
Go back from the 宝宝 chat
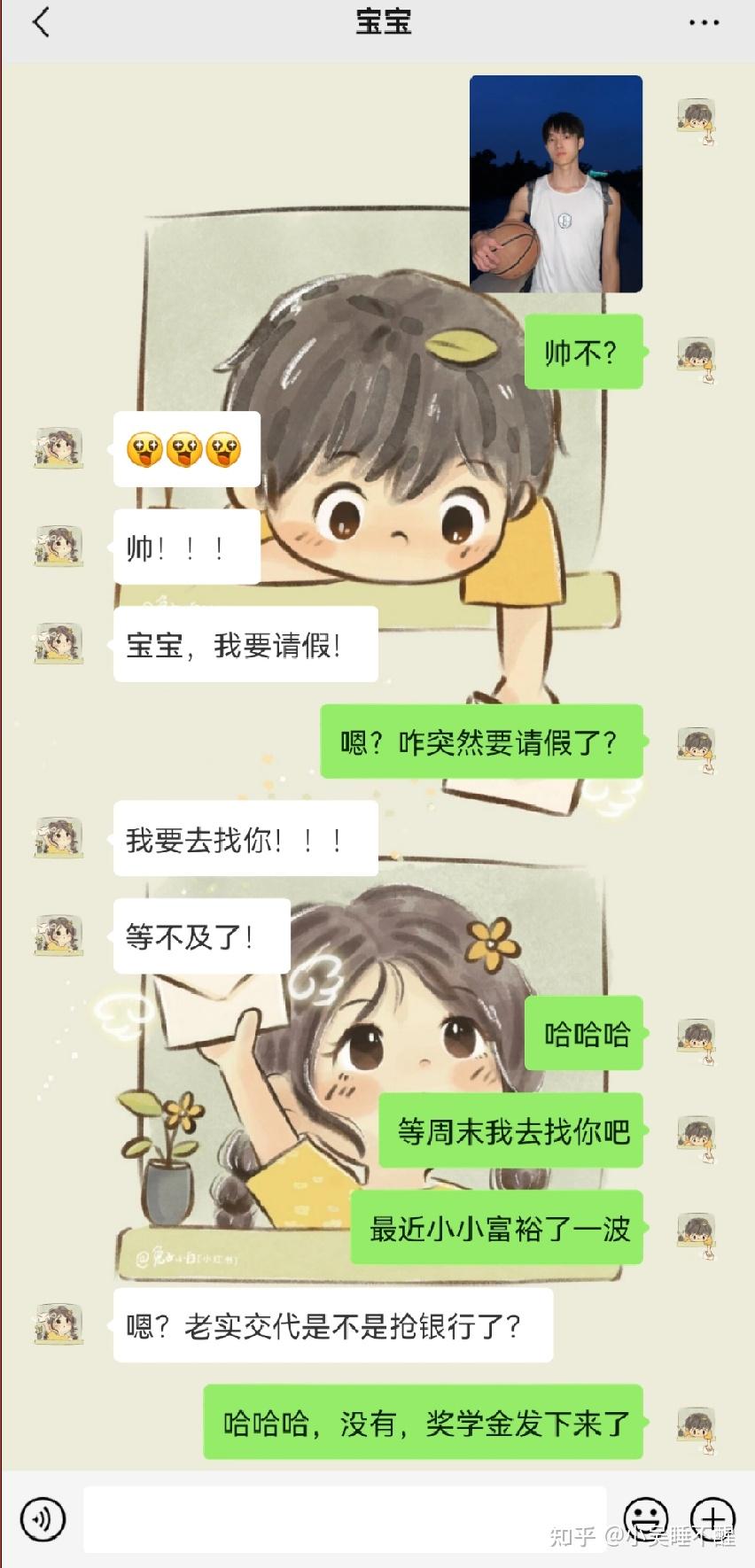coord(41,22)
